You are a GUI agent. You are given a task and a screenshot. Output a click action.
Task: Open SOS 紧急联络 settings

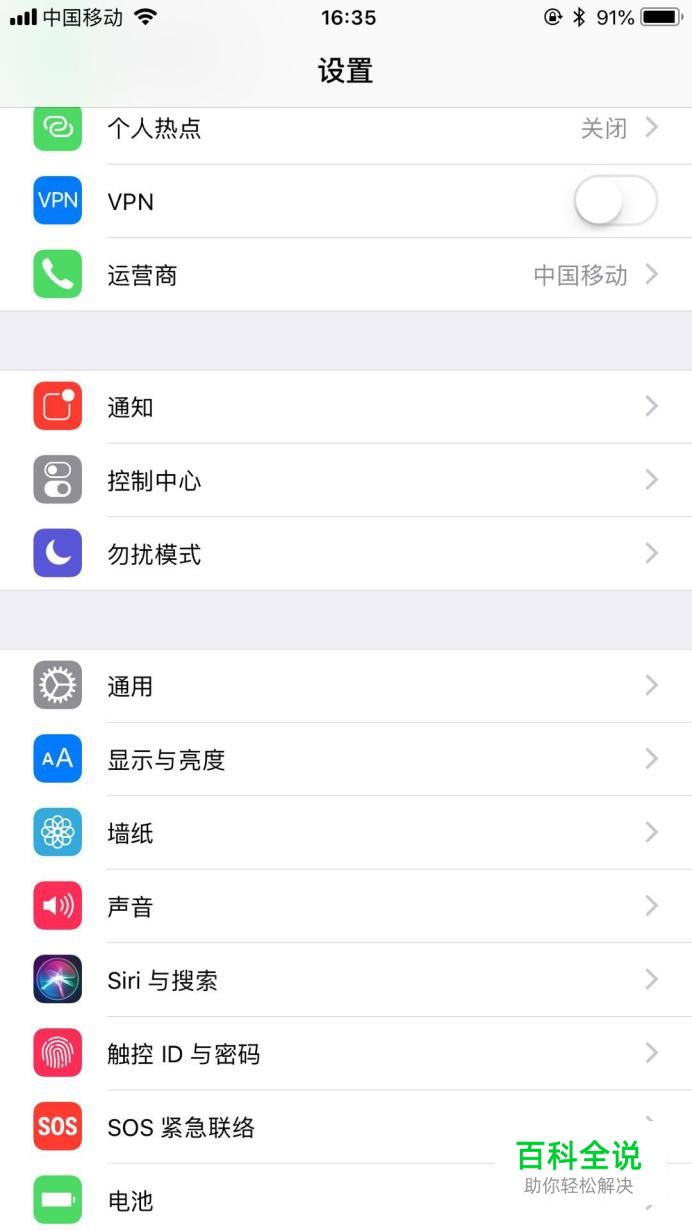point(346,1127)
